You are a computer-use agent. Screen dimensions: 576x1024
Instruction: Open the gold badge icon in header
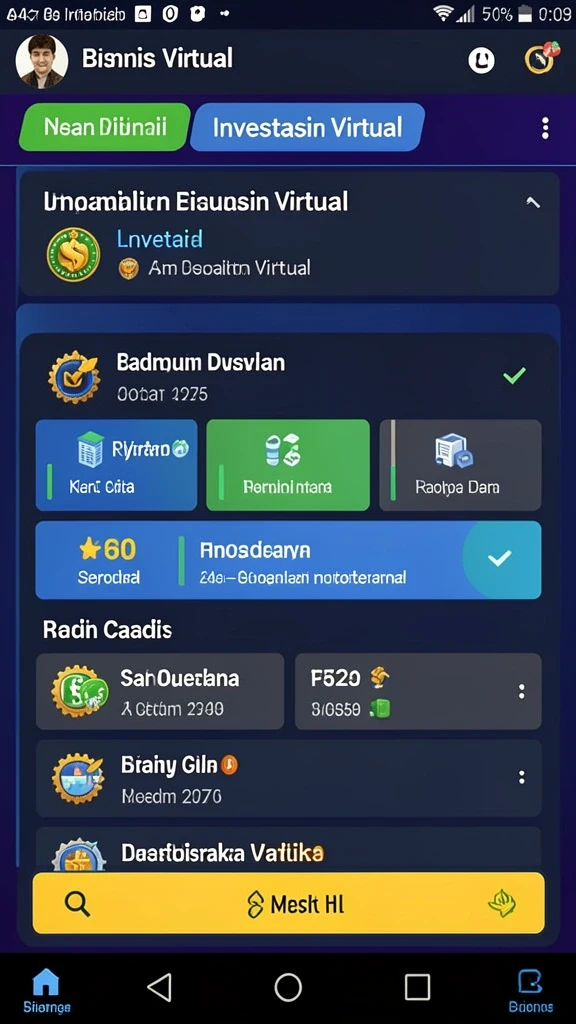click(x=541, y=57)
